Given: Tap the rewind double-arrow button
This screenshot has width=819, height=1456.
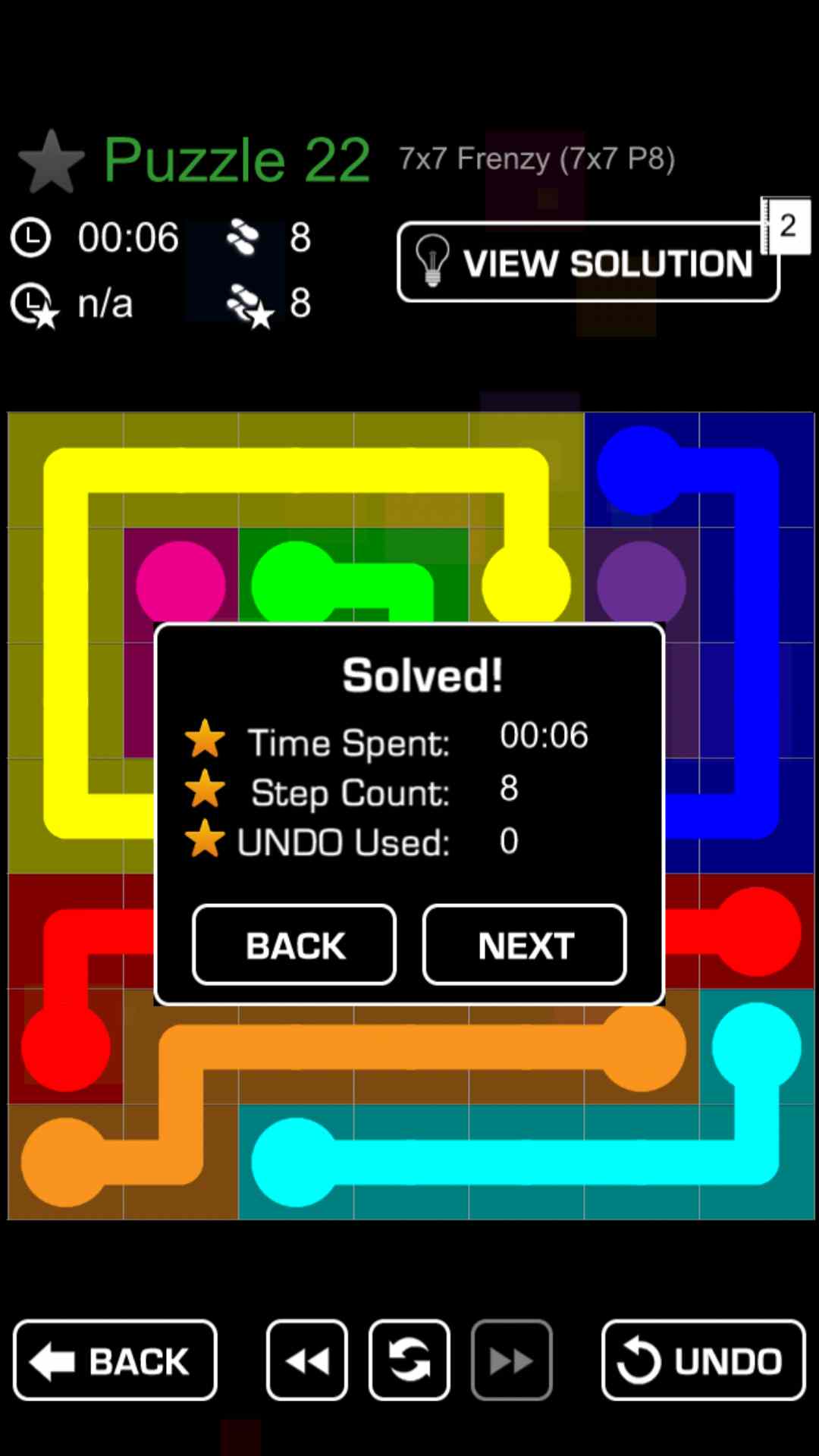Looking at the screenshot, I should [x=307, y=1360].
